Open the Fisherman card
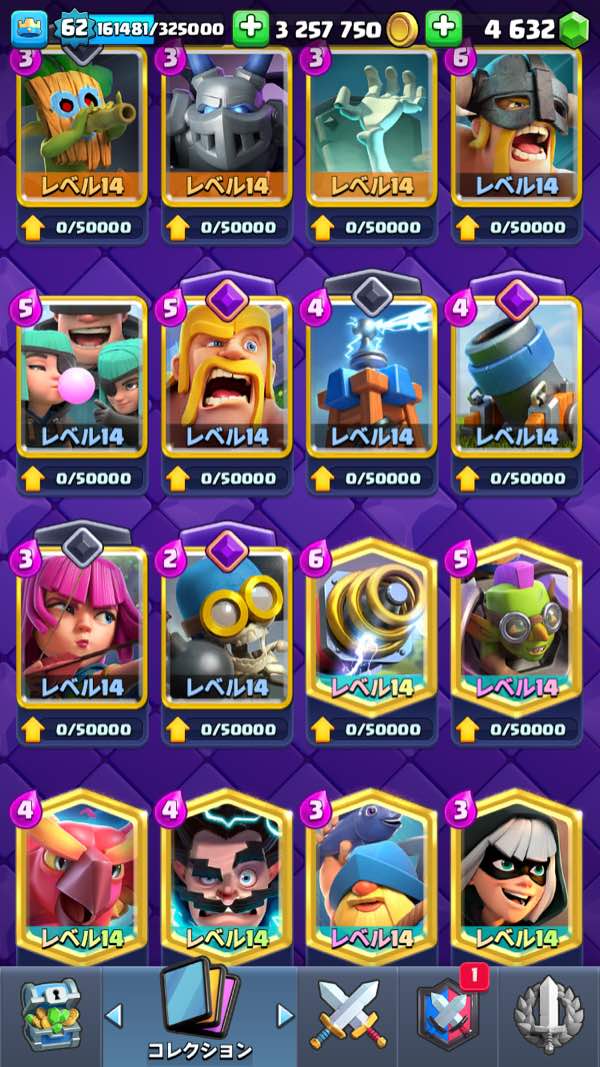Screen dimensions: 600x1067 (372, 878)
